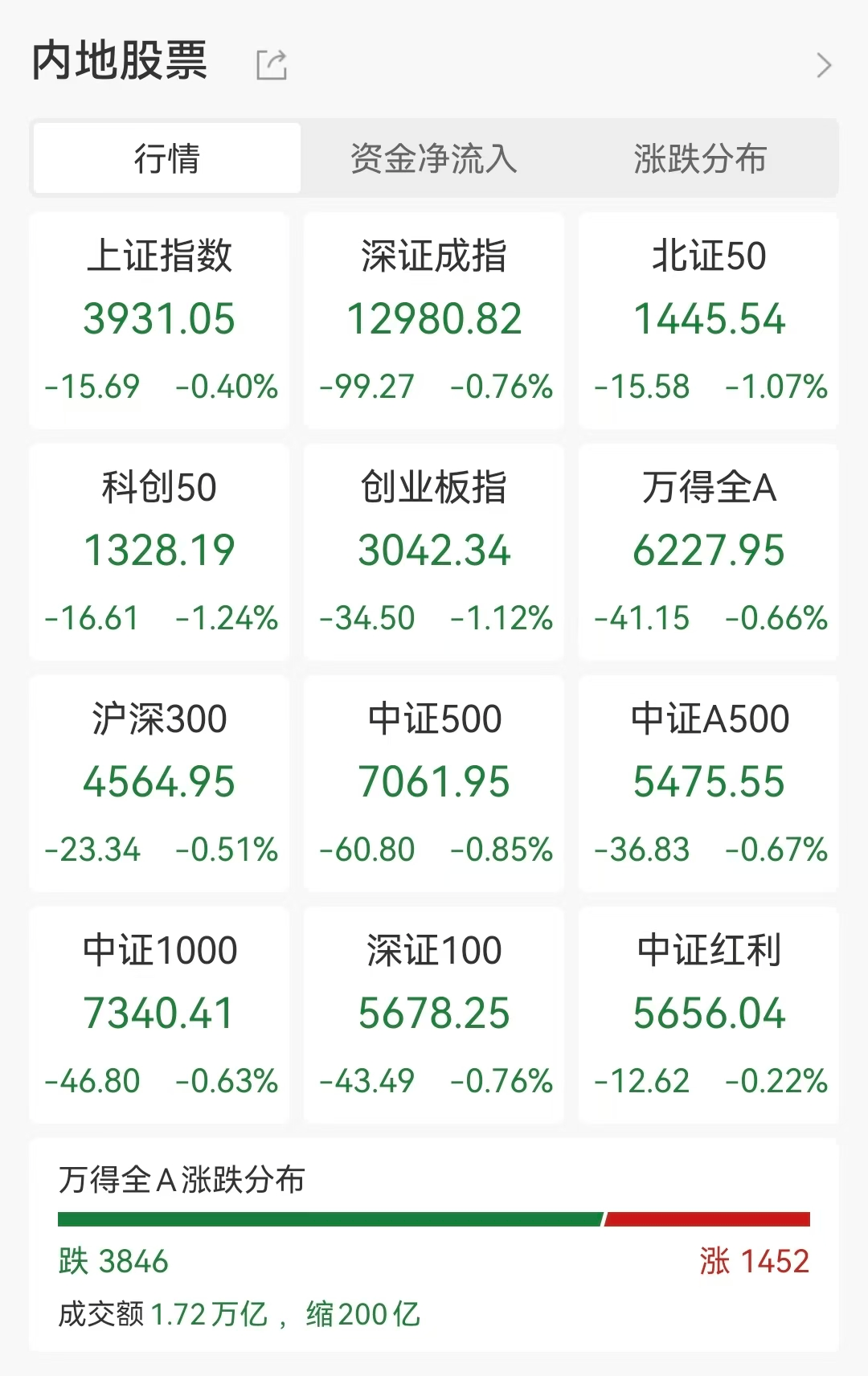View details for 北证50
Viewport: 868px width, 1376px height.
coord(708,317)
